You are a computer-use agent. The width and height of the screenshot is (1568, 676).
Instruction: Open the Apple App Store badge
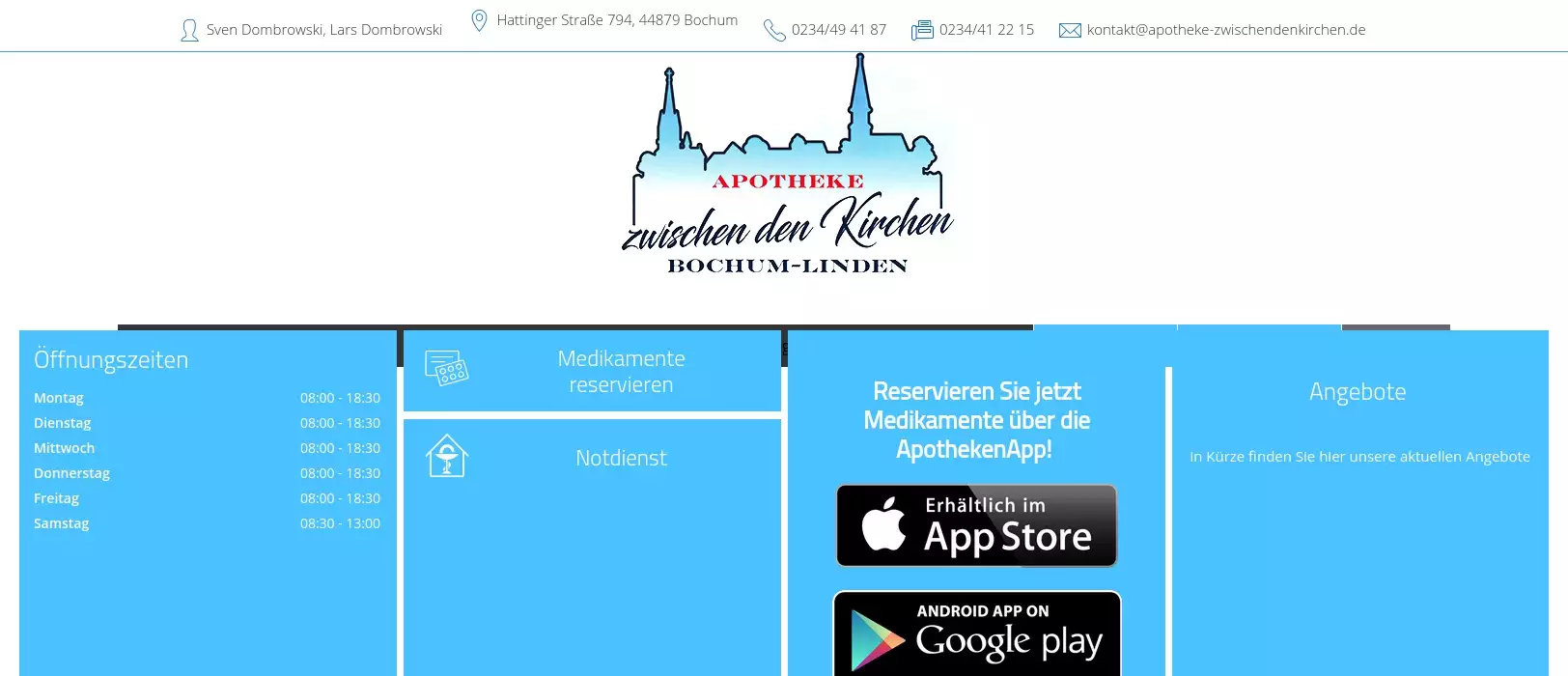pyautogui.click(x=976, y=525)
